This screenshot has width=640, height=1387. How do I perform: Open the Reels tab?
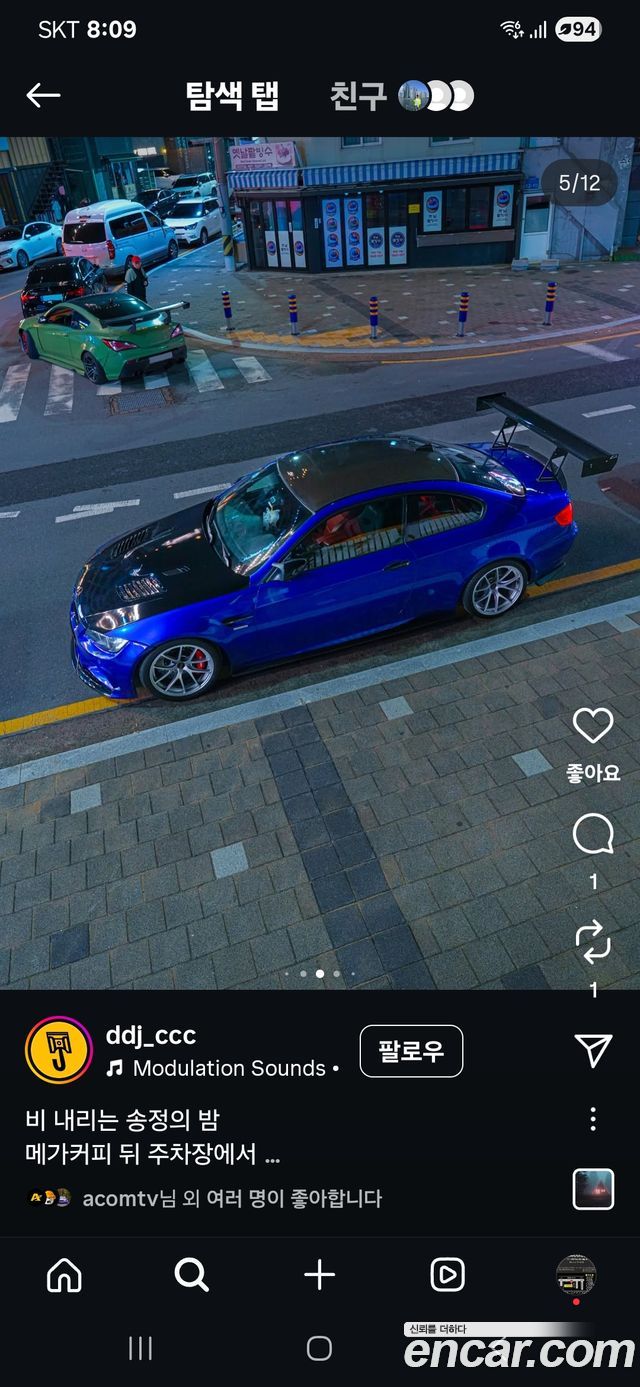tap(447, 1275)
